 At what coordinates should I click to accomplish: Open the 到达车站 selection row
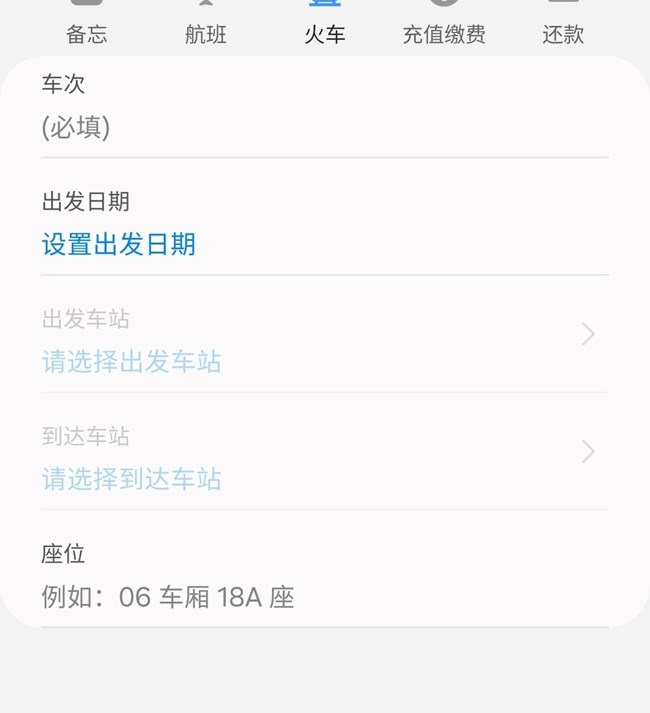click(x=325, y=452)
